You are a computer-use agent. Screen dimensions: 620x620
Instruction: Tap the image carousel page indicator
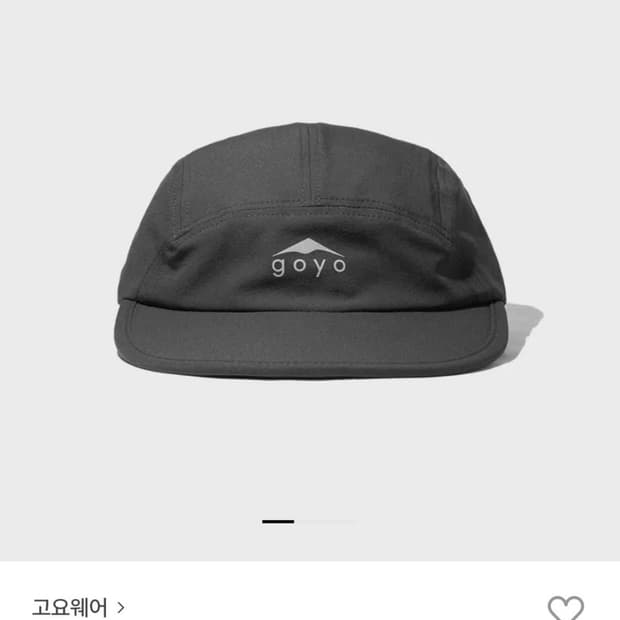[x=309, y=521]
